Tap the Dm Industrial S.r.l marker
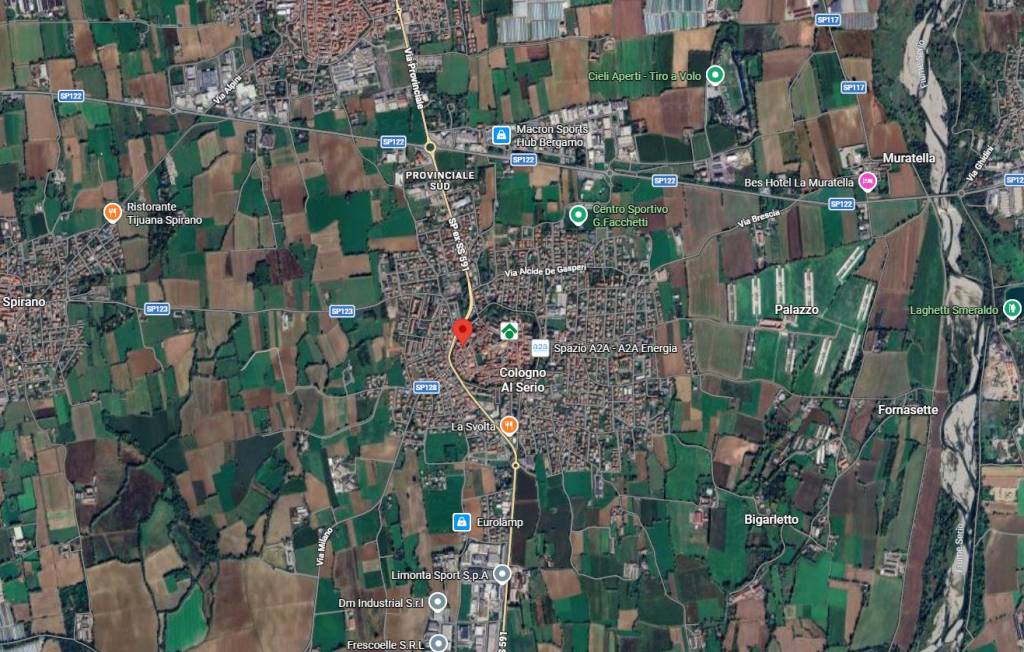This screenshot has height=652, width=1024. click(x=438, y=602)
